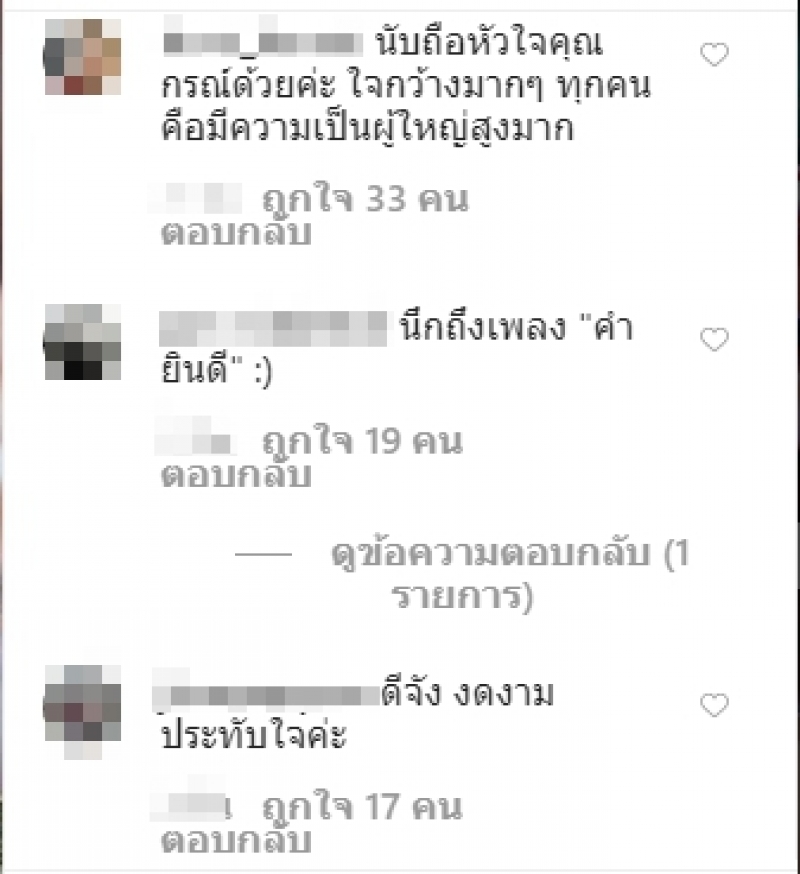Reply to the comment with 19 likes

tap(236, 476)
